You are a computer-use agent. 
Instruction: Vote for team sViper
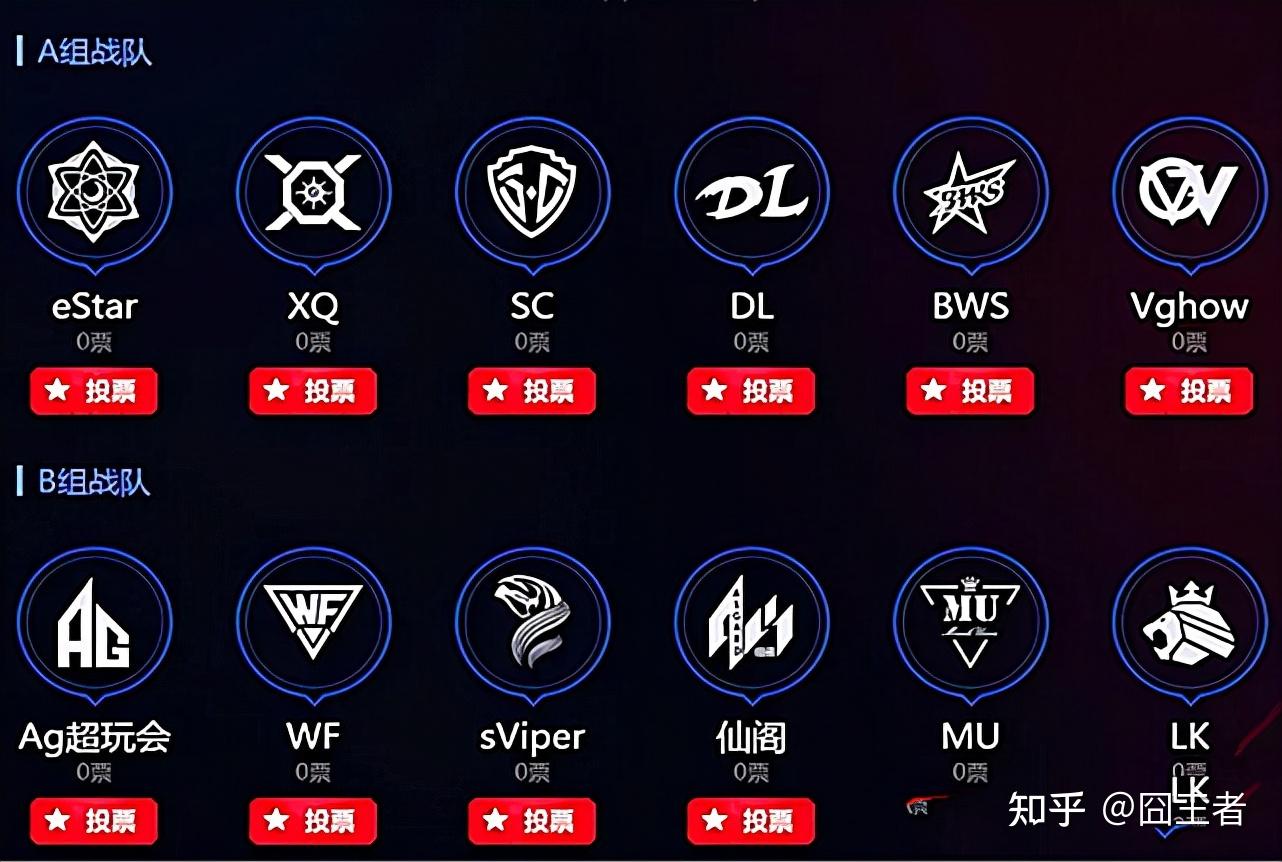click(532, 821)
